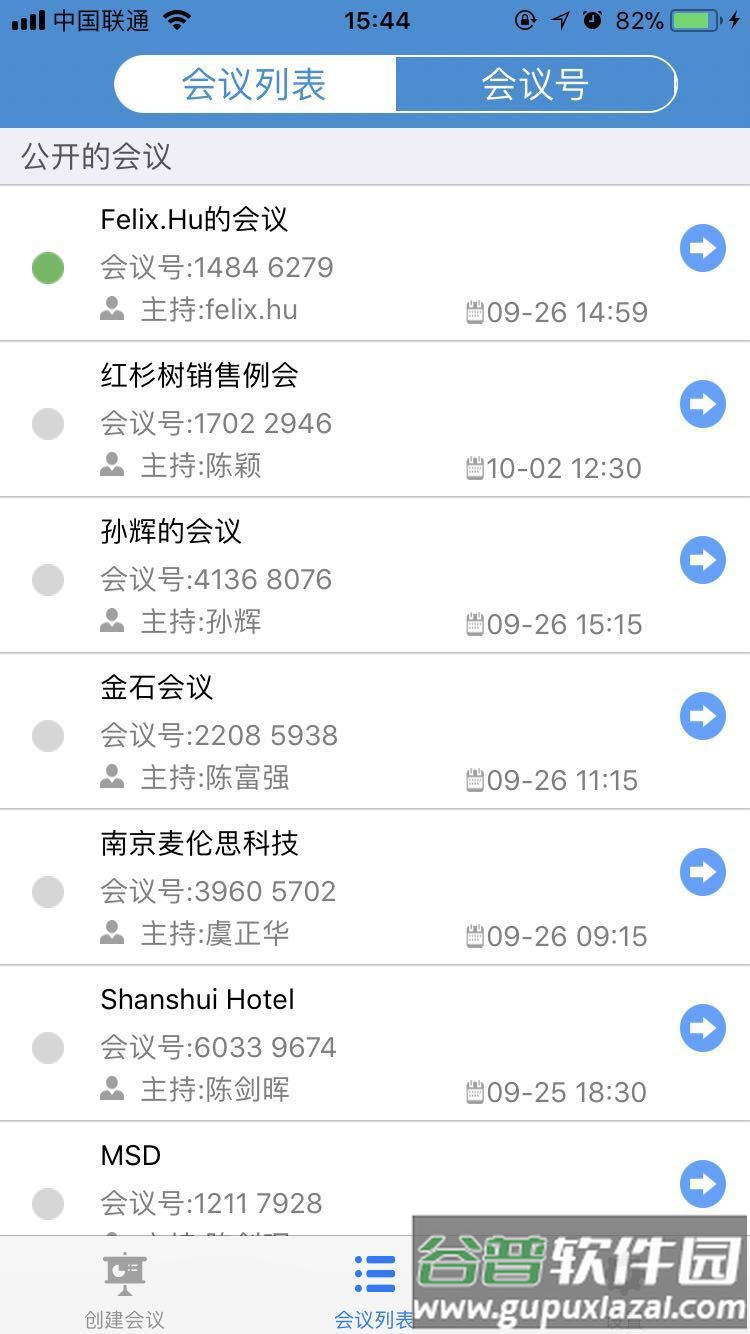This screenshot has width=750, height=1334.
Task: Tap the join arrow for 孙辉的会议
Action: click(x=703, y=560)
